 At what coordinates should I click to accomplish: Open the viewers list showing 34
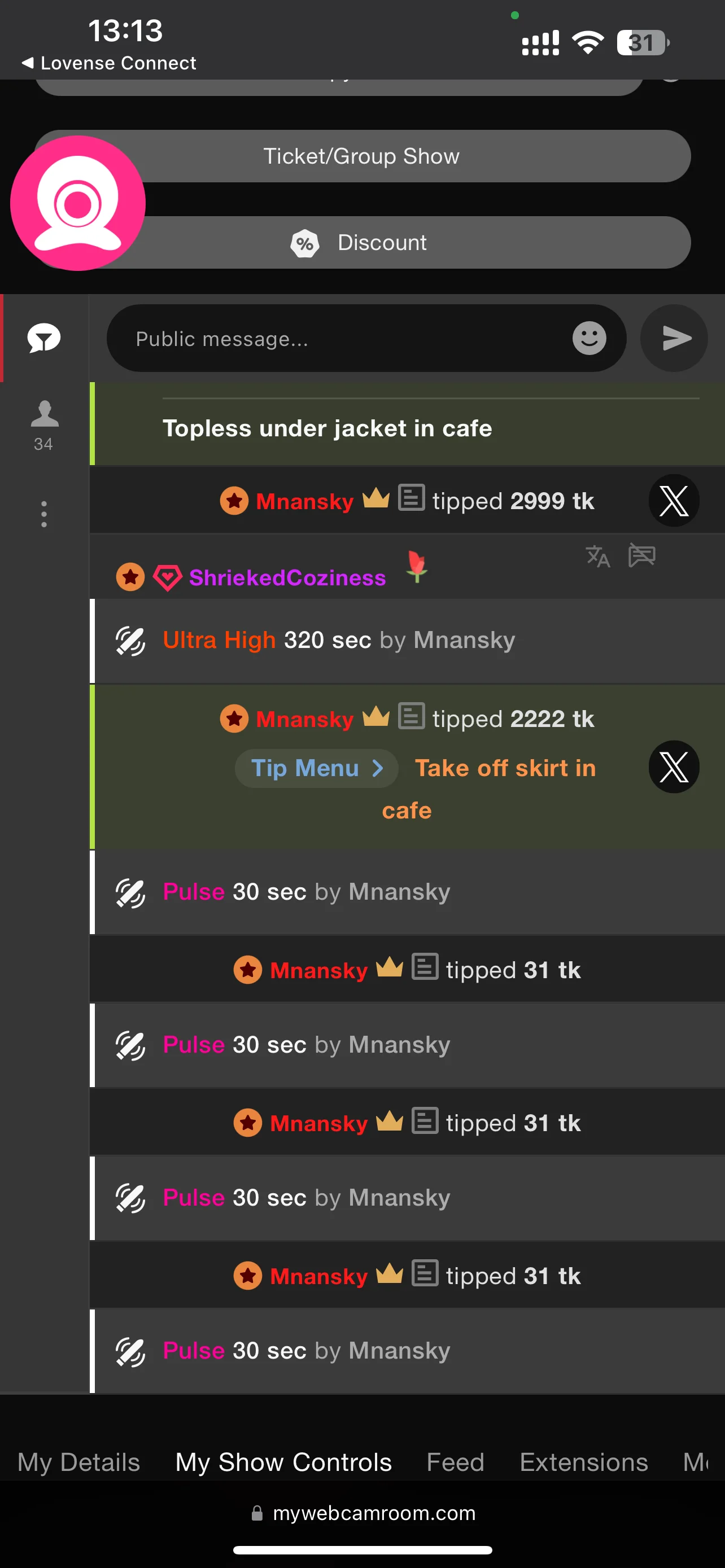[44, 425]
